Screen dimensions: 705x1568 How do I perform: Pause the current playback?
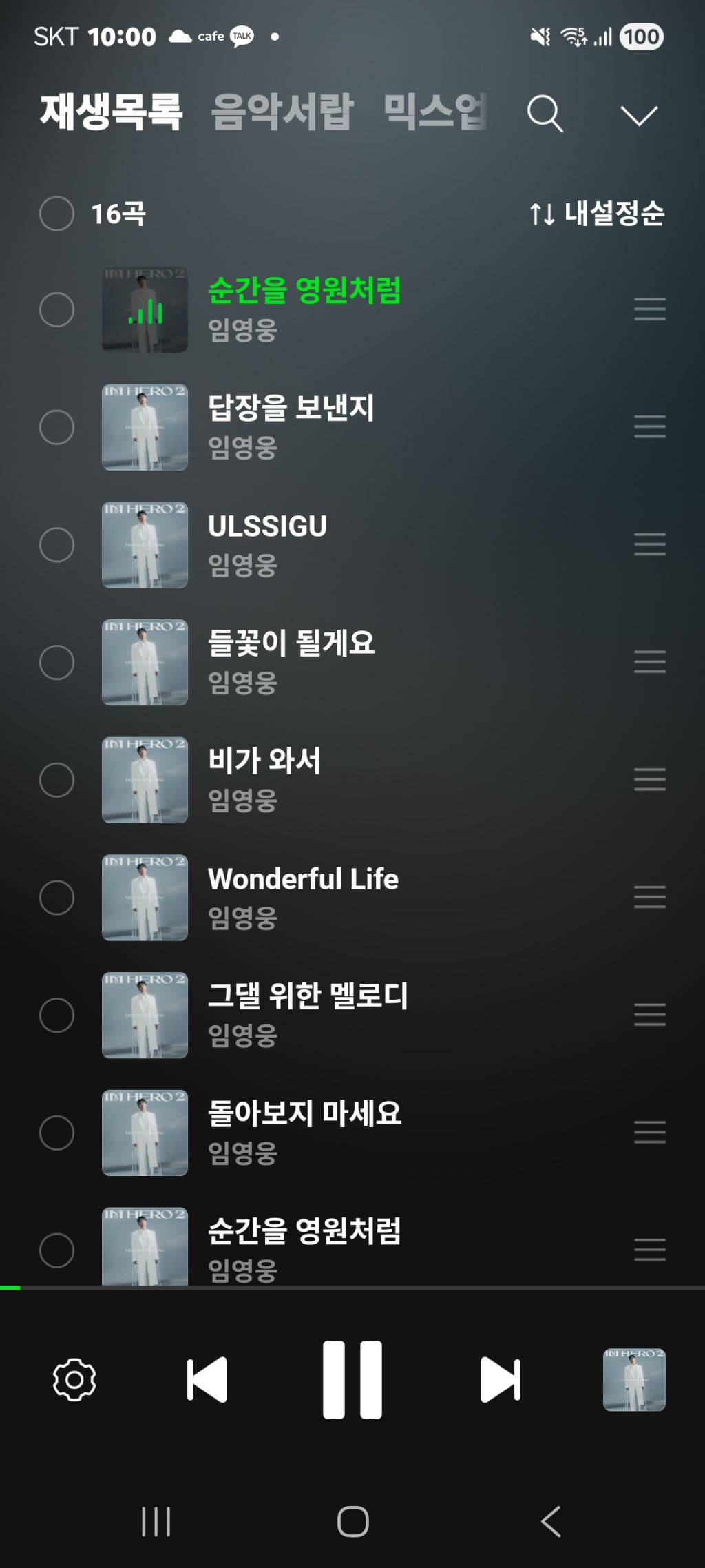352,1379
